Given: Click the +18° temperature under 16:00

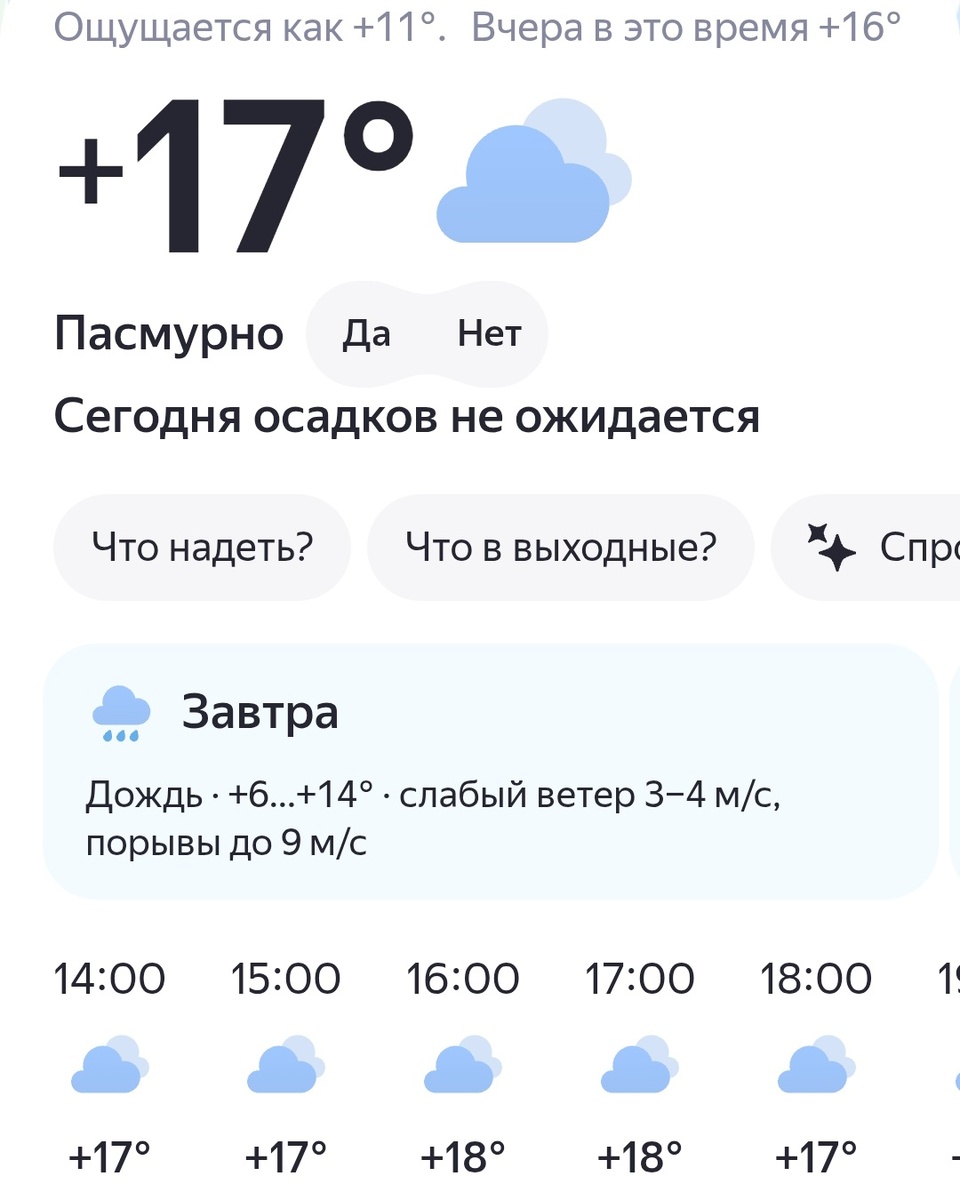Looking at the screenshot, I should coord(463,1157).
